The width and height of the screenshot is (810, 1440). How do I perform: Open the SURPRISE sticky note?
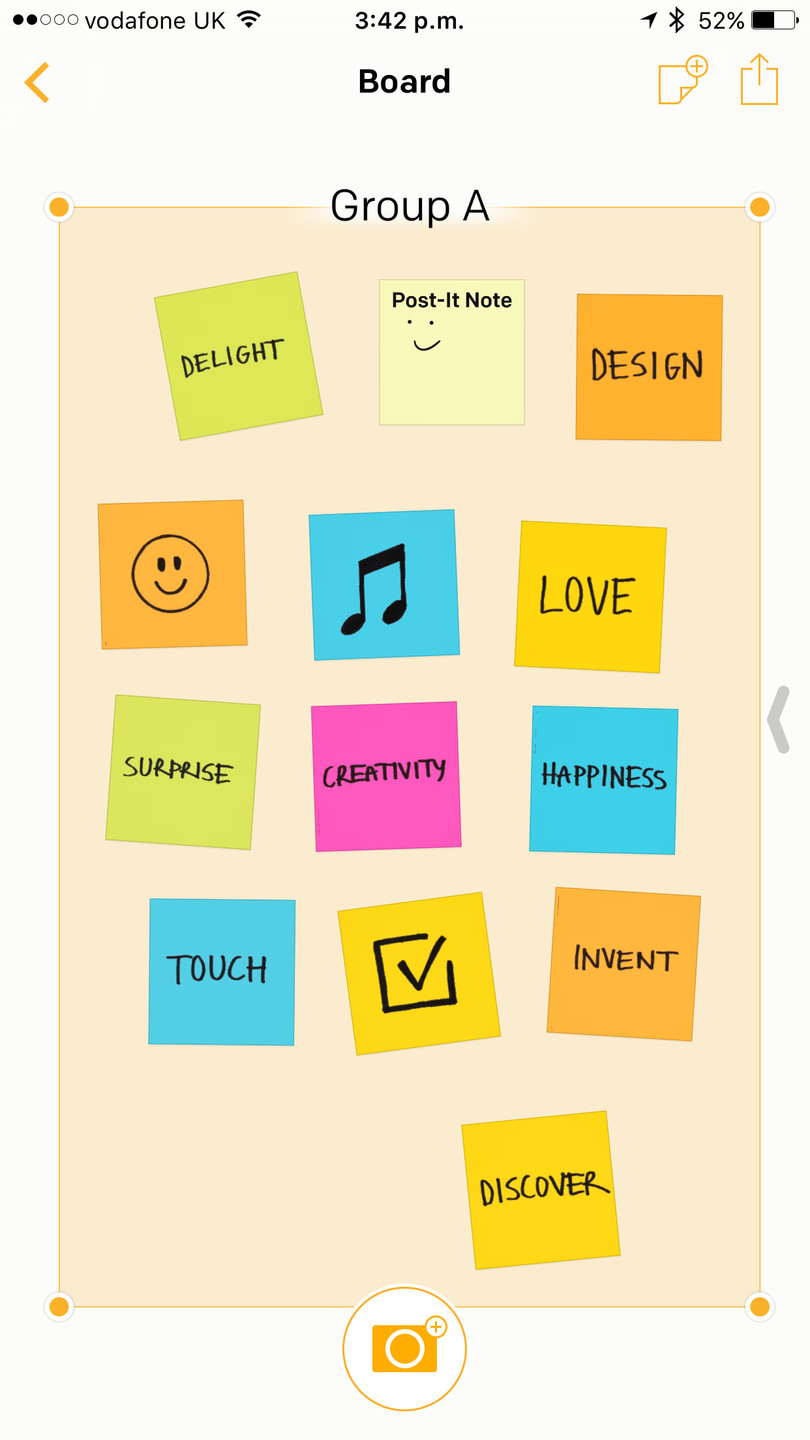pyautogui.click(x=180, y=770)
